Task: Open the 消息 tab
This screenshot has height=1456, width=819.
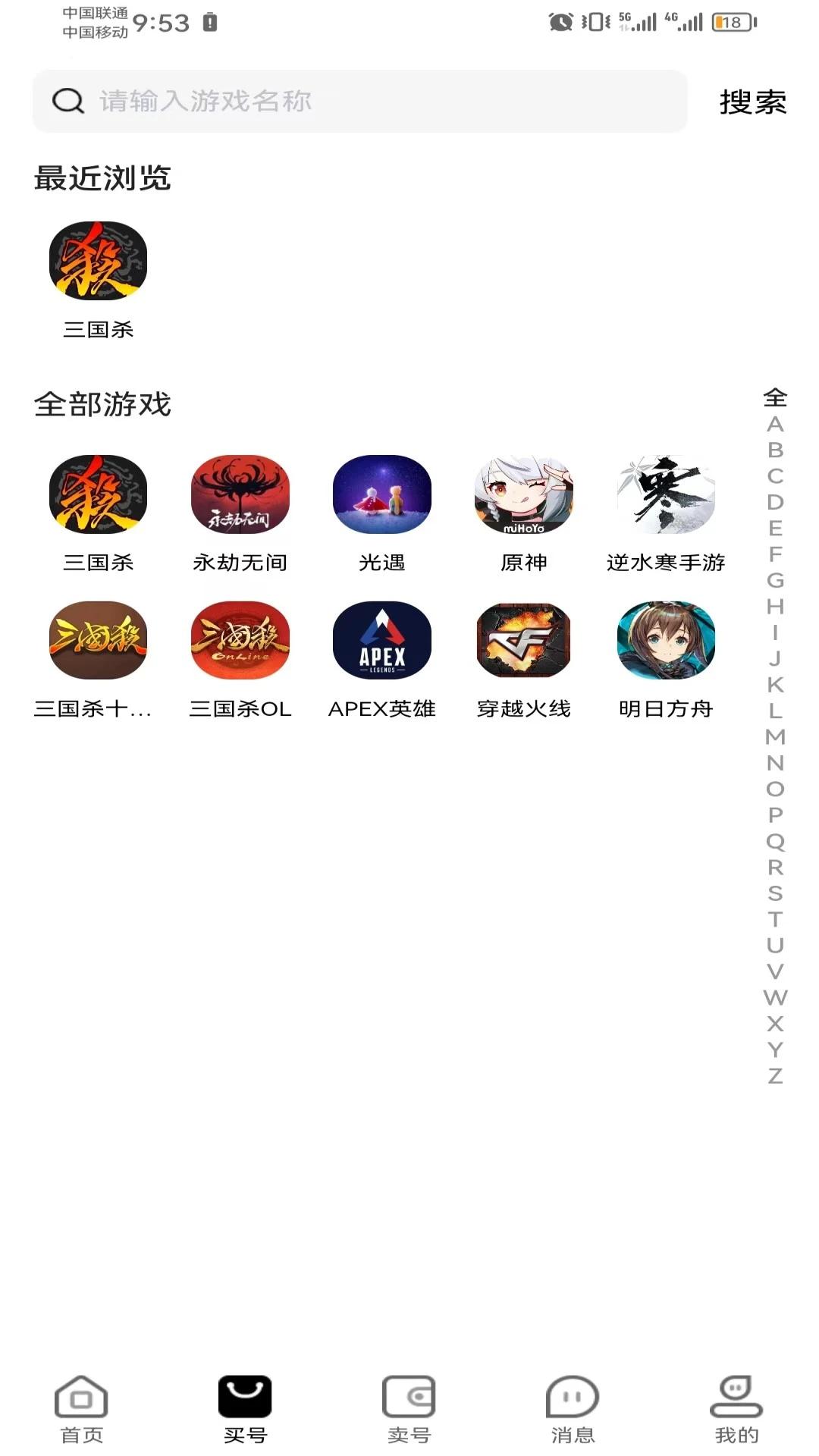Action: coord(573,1409)
